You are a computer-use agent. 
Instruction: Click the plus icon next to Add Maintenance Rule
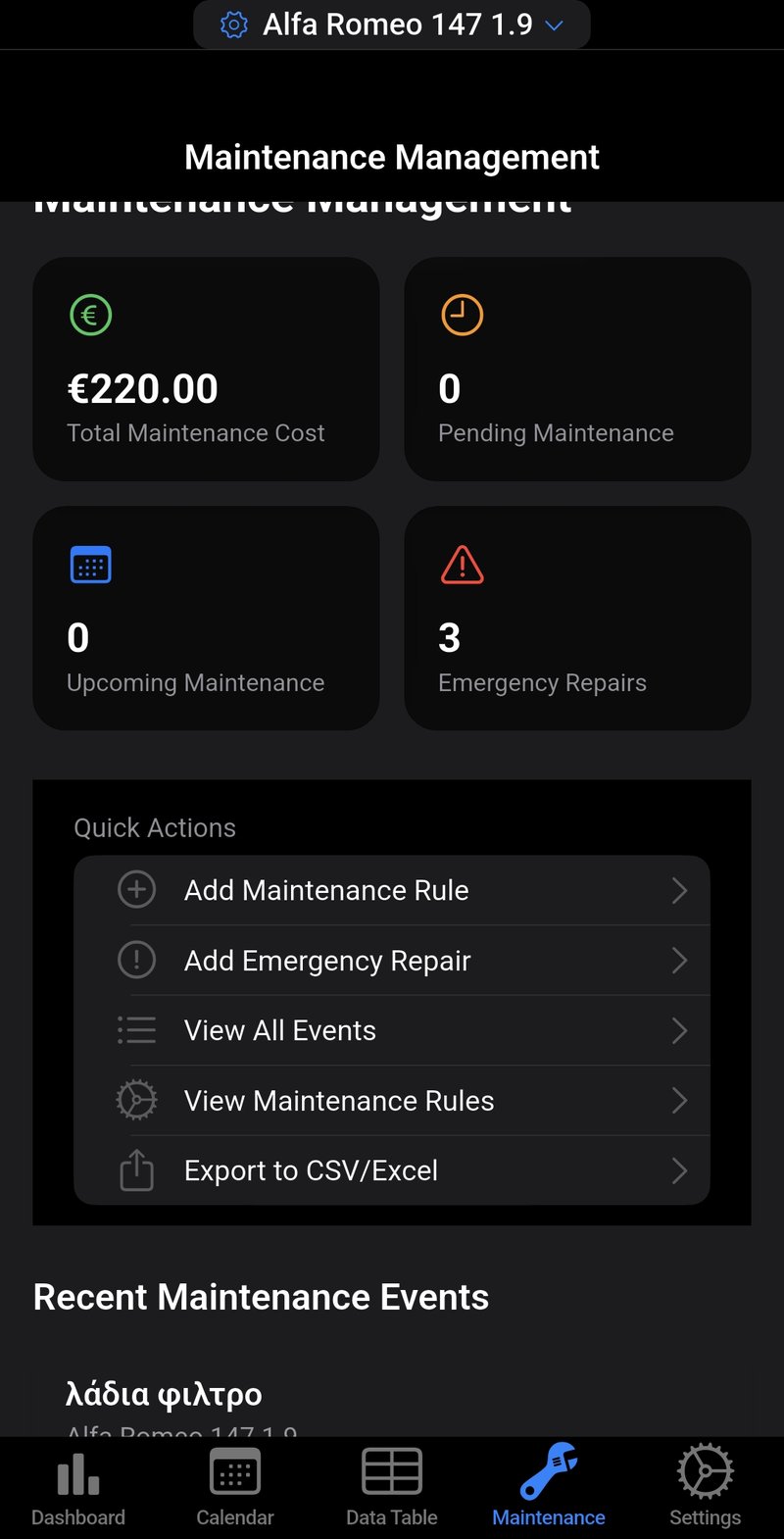coord(137,889)
